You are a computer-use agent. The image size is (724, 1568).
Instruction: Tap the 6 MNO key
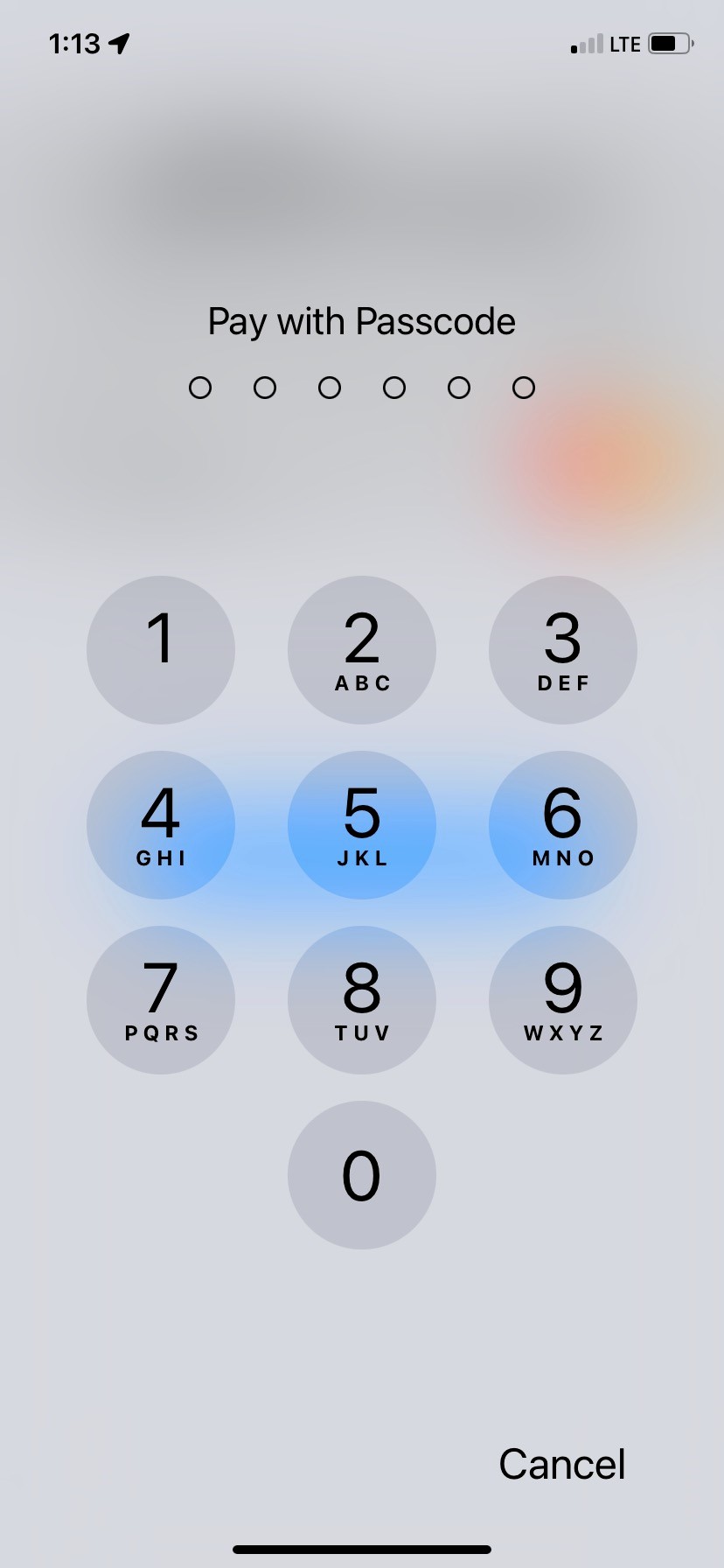point(562,824)
